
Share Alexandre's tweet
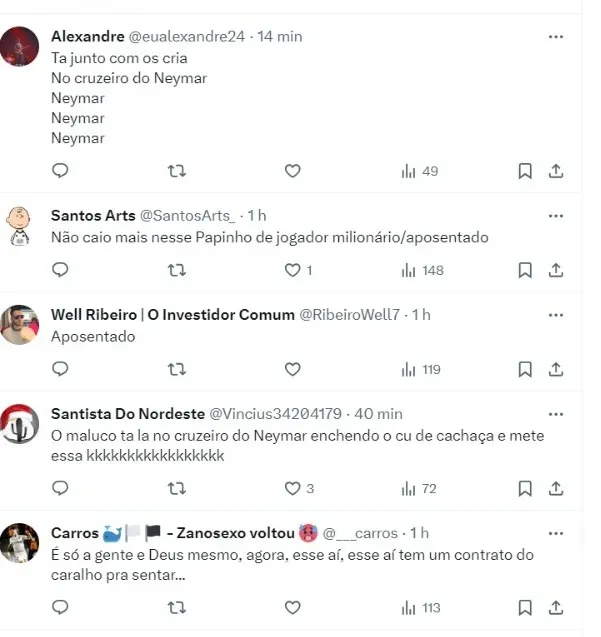pos(556,171)
